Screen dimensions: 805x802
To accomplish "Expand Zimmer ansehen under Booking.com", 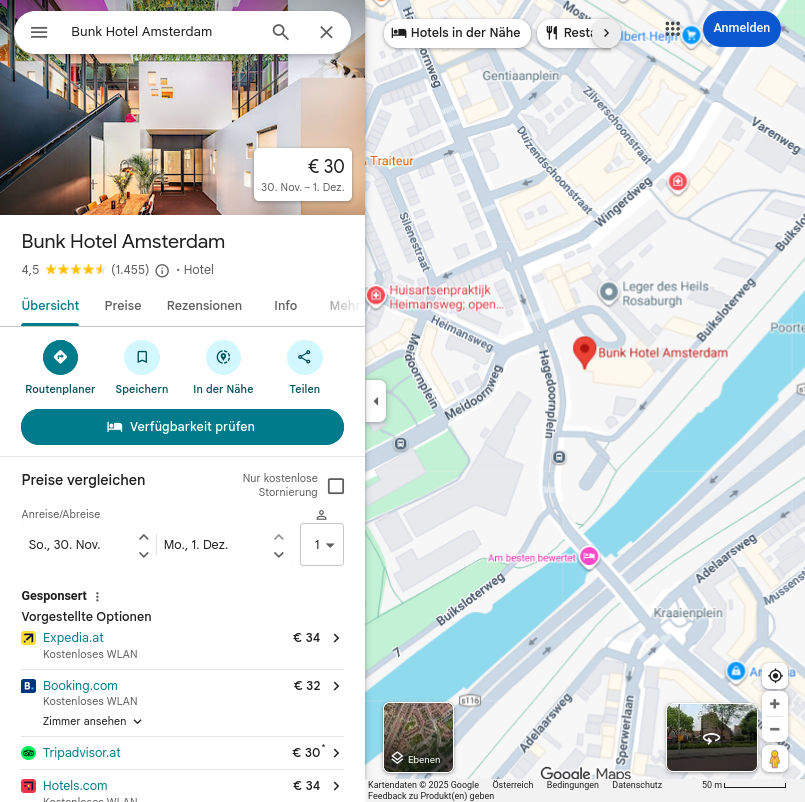I will [x=92, y=721].
